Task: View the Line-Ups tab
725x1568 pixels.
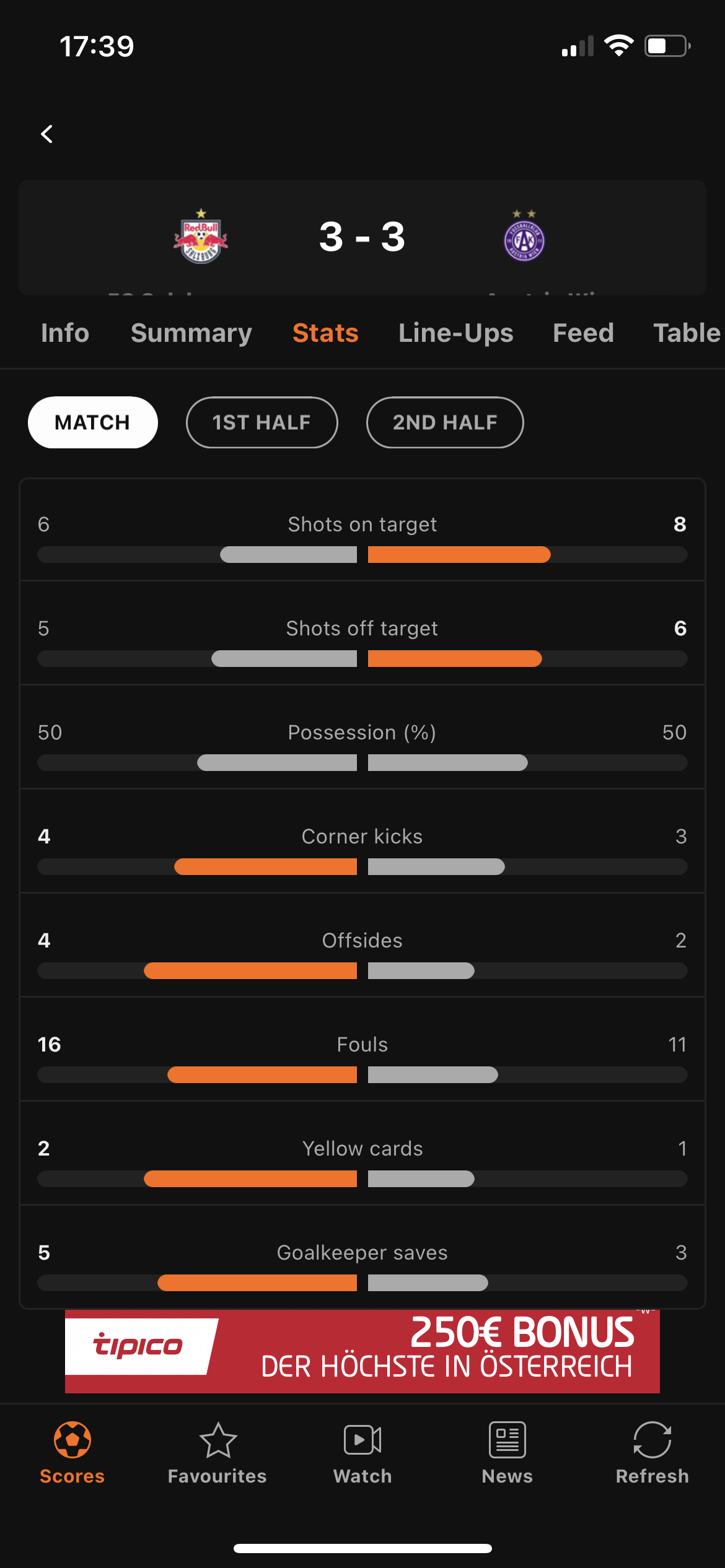Action: point(456,333)
